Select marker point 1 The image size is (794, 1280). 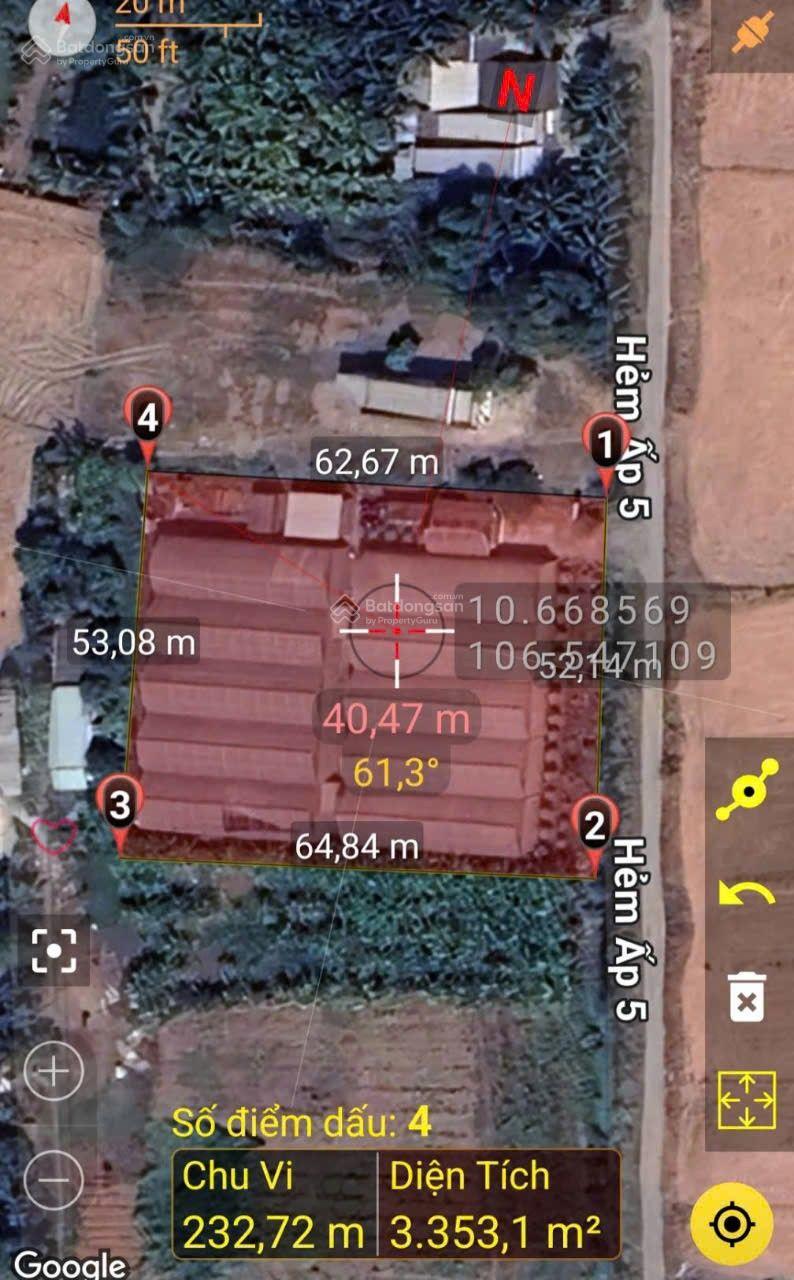[x=604, y=445]
